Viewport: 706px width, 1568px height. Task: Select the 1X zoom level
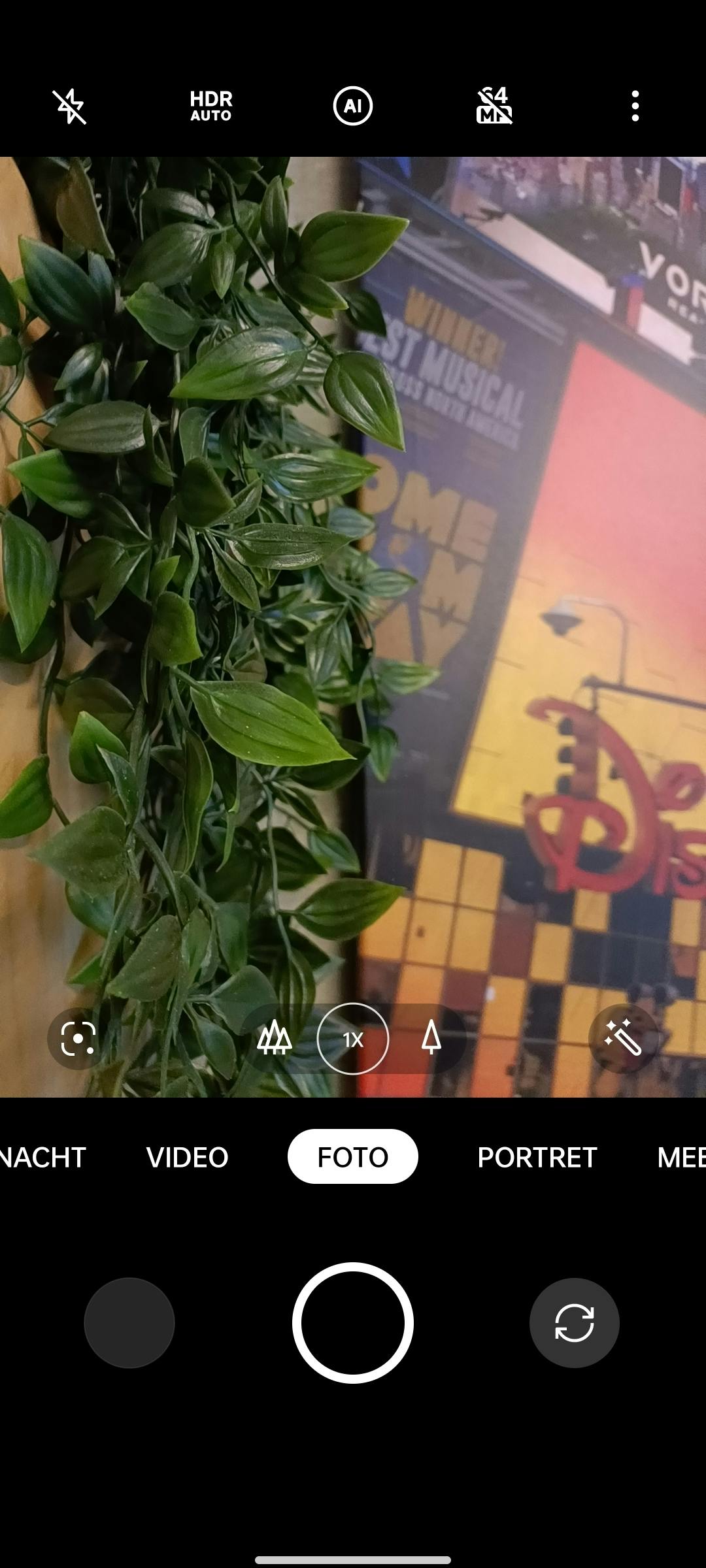tap(353, 1039)
